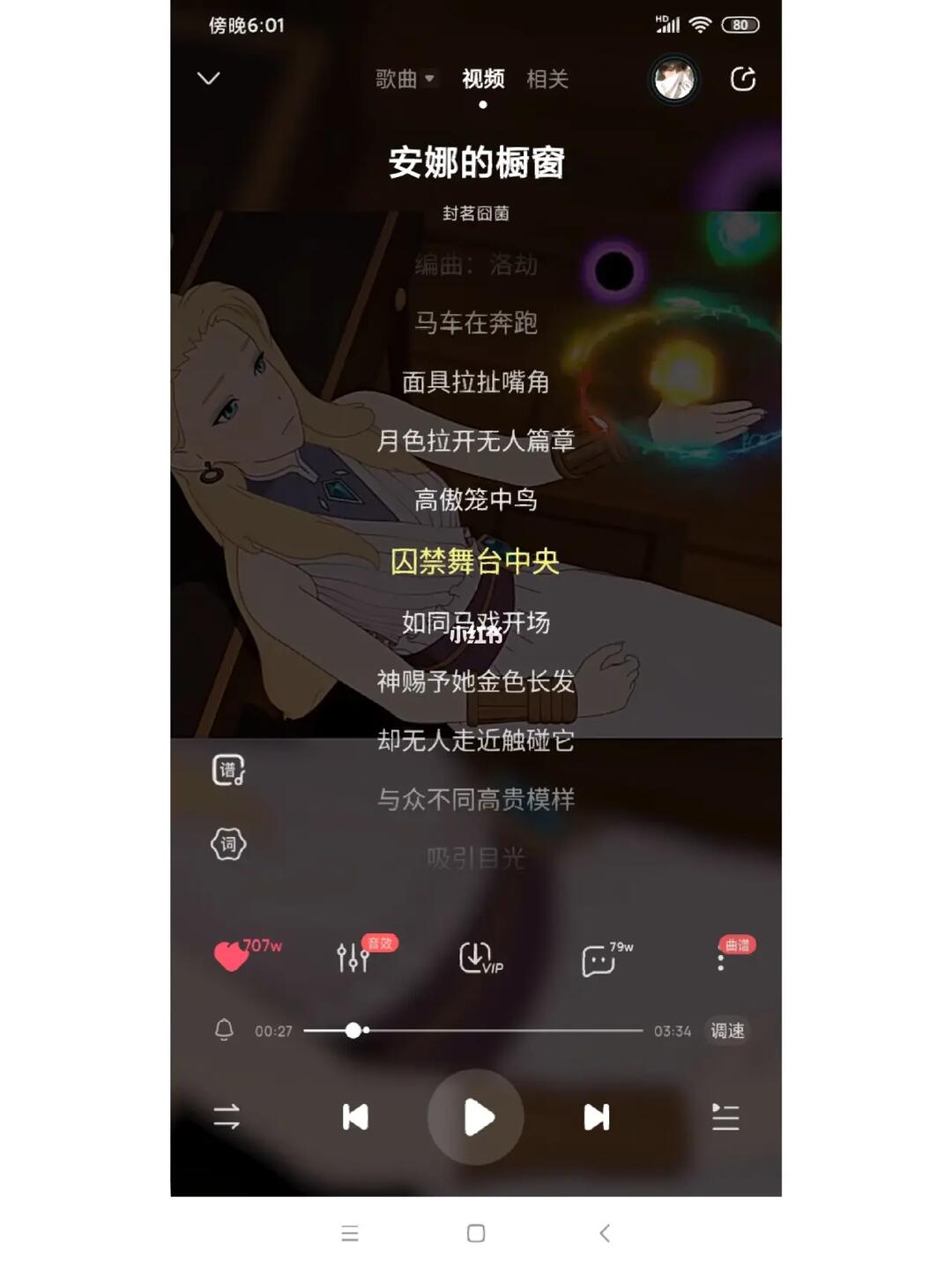
Task: Switch to the 相关 tab
Action: coord(547,78)
